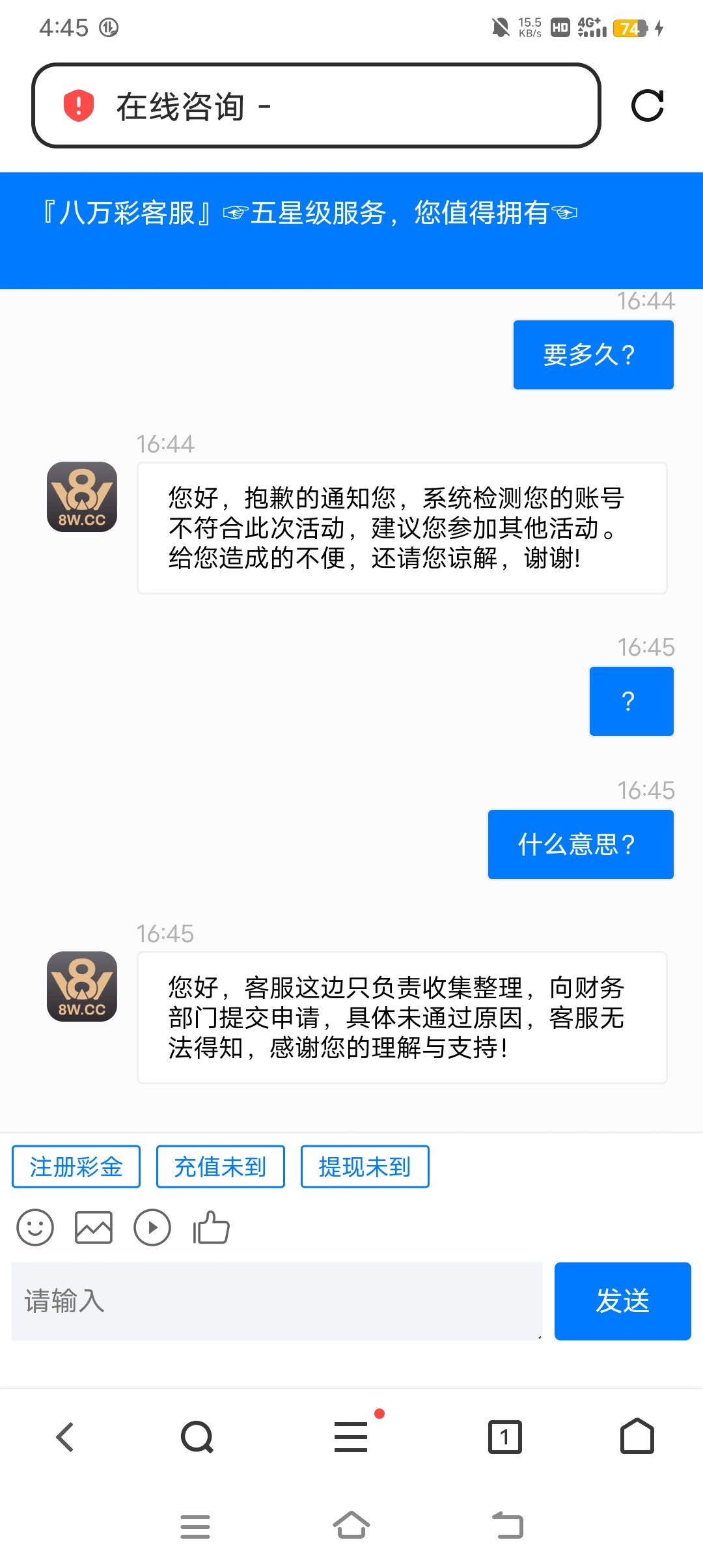The image size is (703, 1568).
Task: Attach a picture with the image icon
Action: 94,1227
